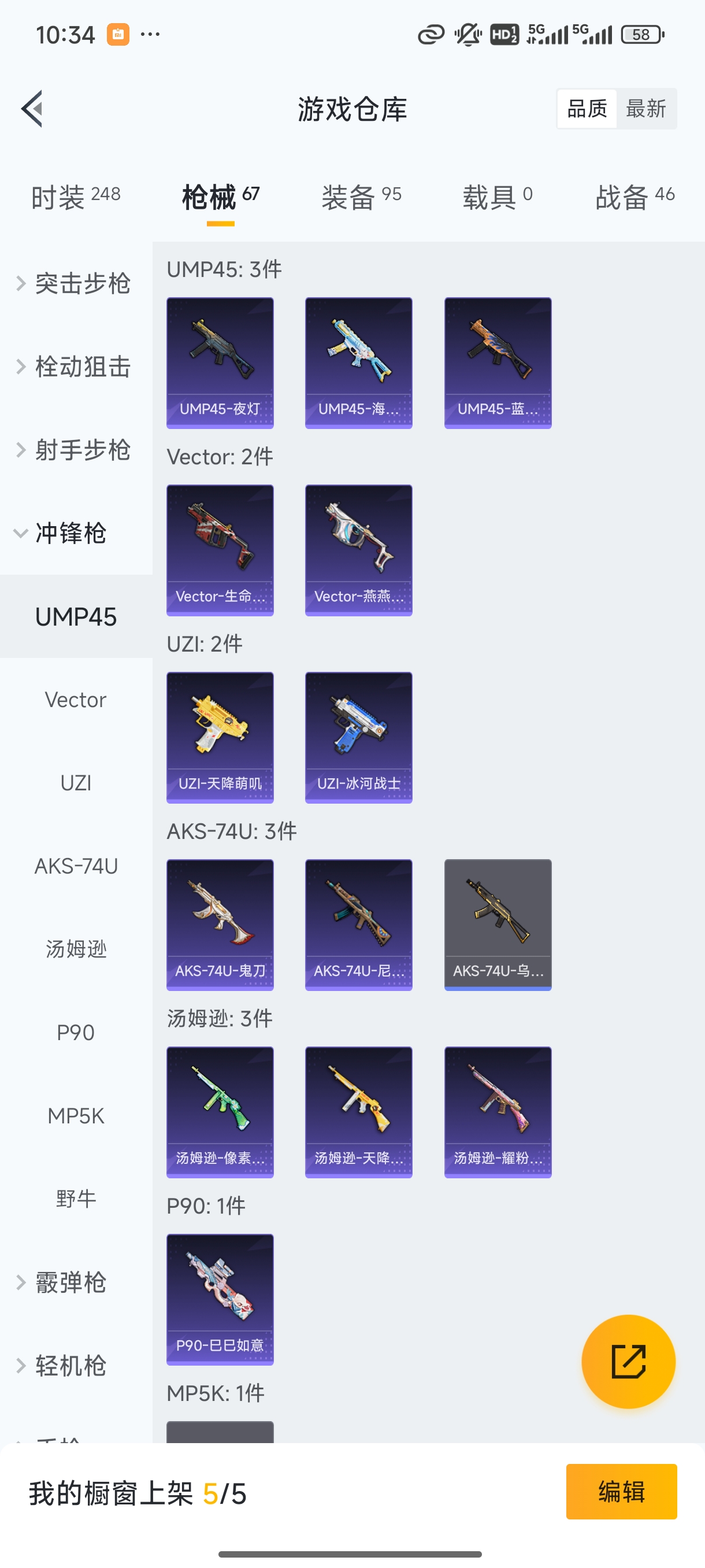The height and width of the screenshot is (1568, 705).
Task: Switch to the 装备 tab
Action: pyautogui.click(x=361, y=197)
